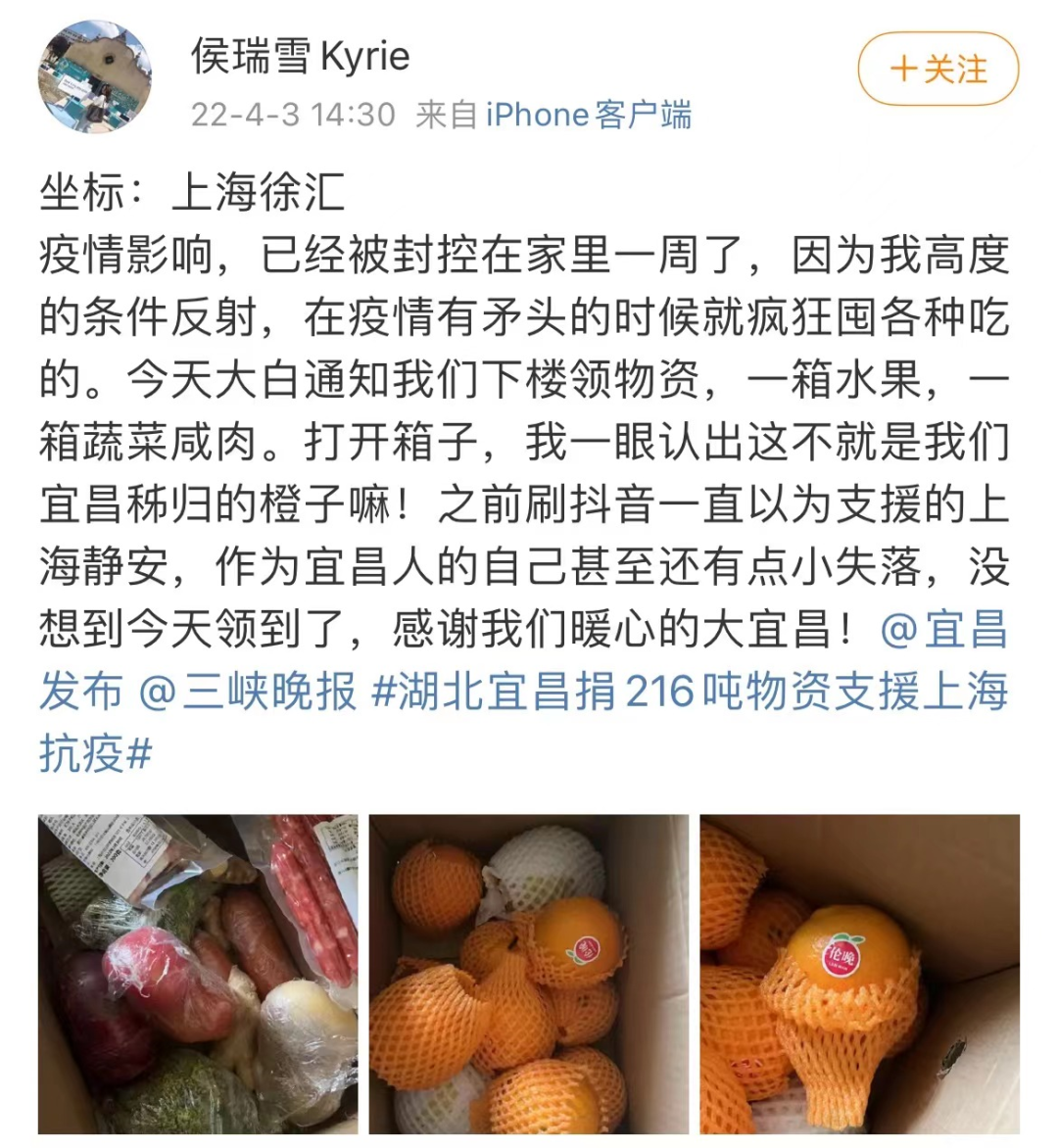Follow 侯瑞雪 Kyrie with the 关注 button

click(x=938, y=70)
